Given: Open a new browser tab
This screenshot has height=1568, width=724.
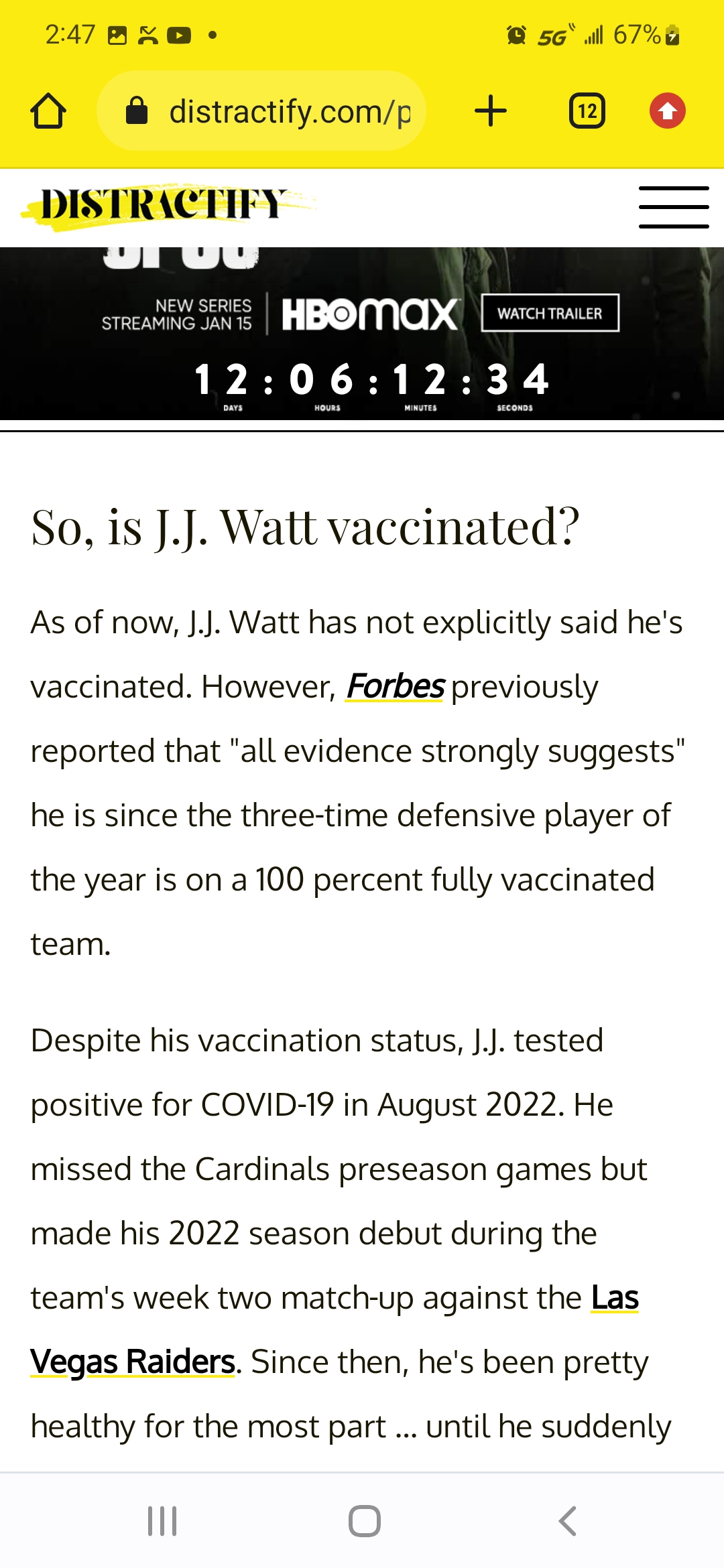Looking at the screenshot, I should (491, 111).
